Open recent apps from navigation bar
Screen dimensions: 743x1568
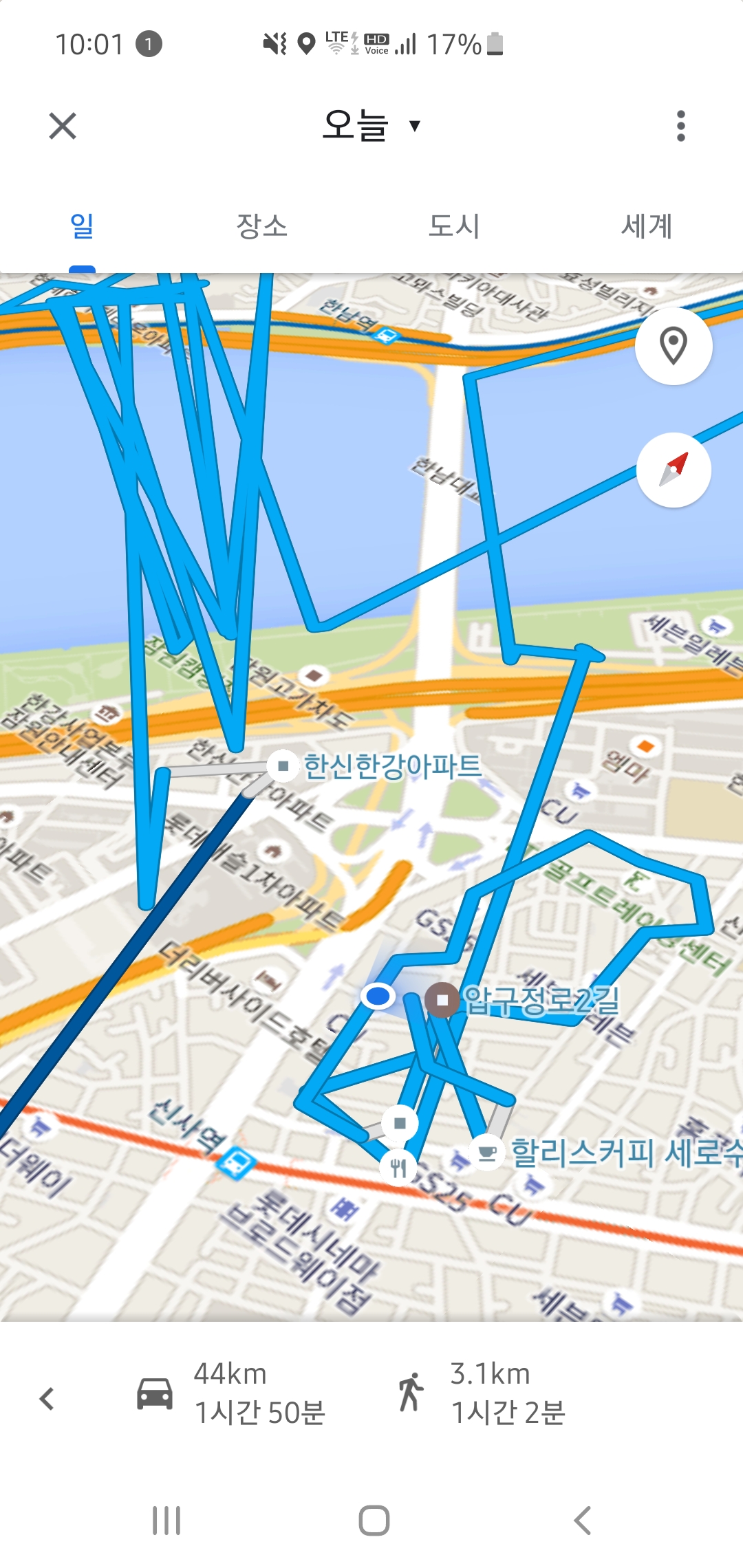click(166, 1520)
